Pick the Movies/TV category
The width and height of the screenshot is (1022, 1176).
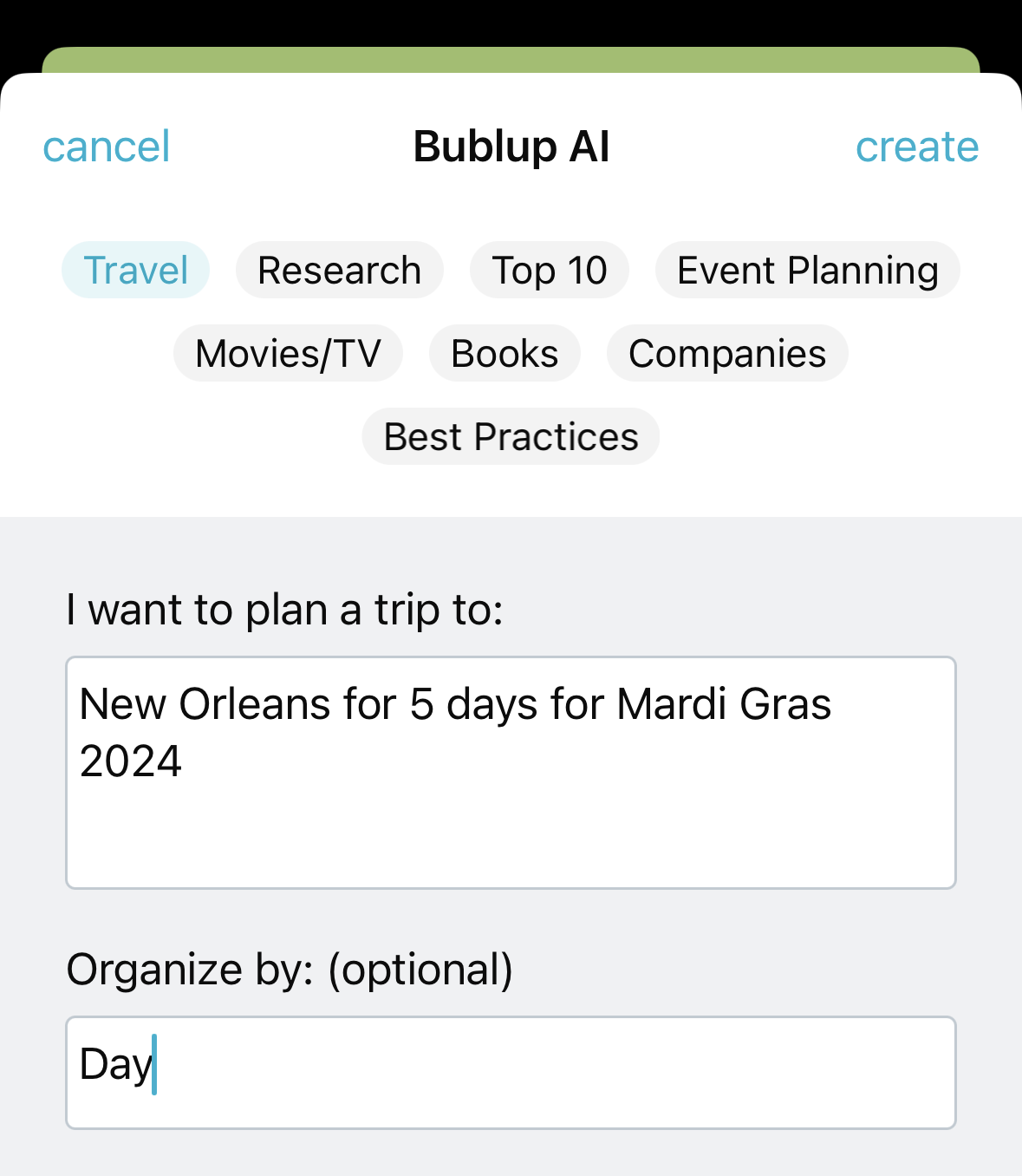point(288,353)
